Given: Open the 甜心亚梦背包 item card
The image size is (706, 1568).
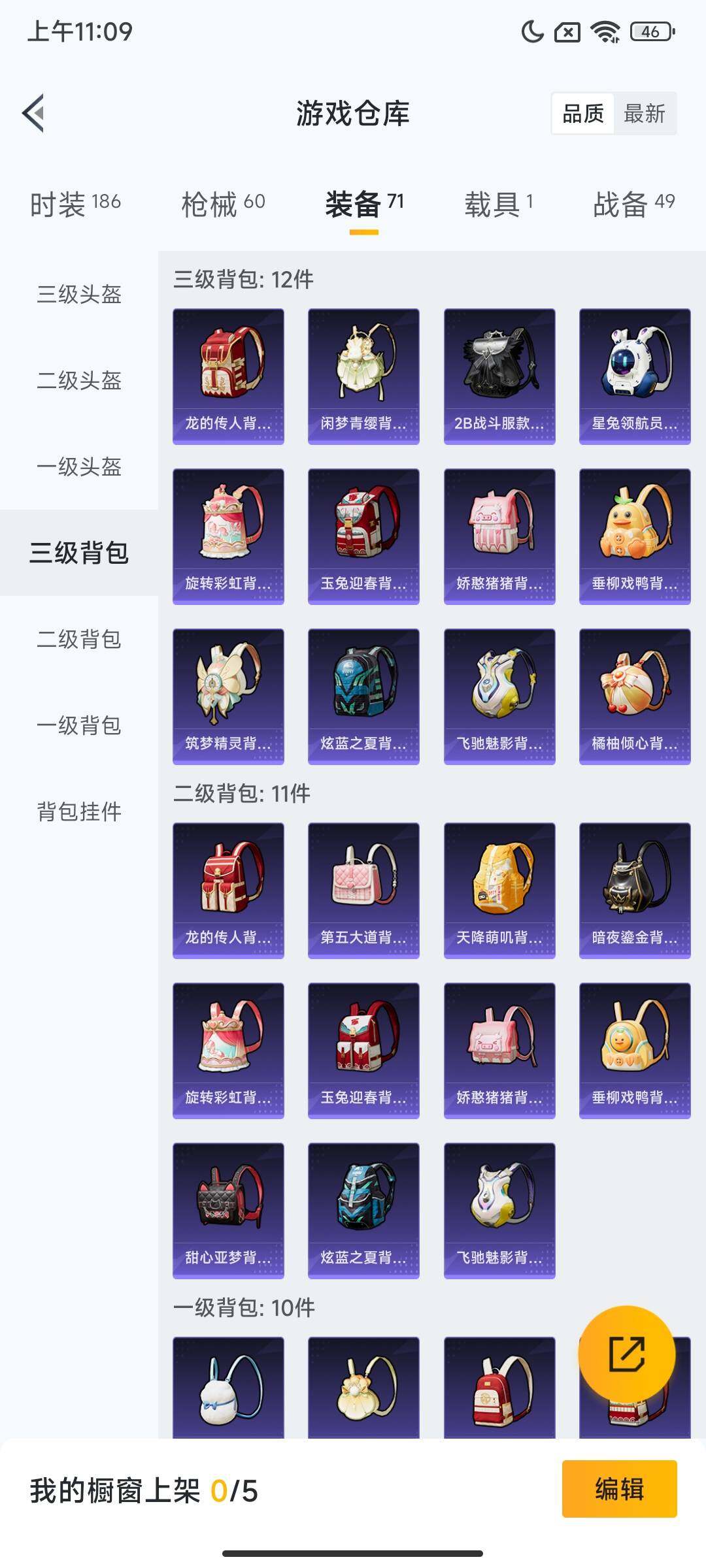Looking at the screenshot, I should (227, 1209).
